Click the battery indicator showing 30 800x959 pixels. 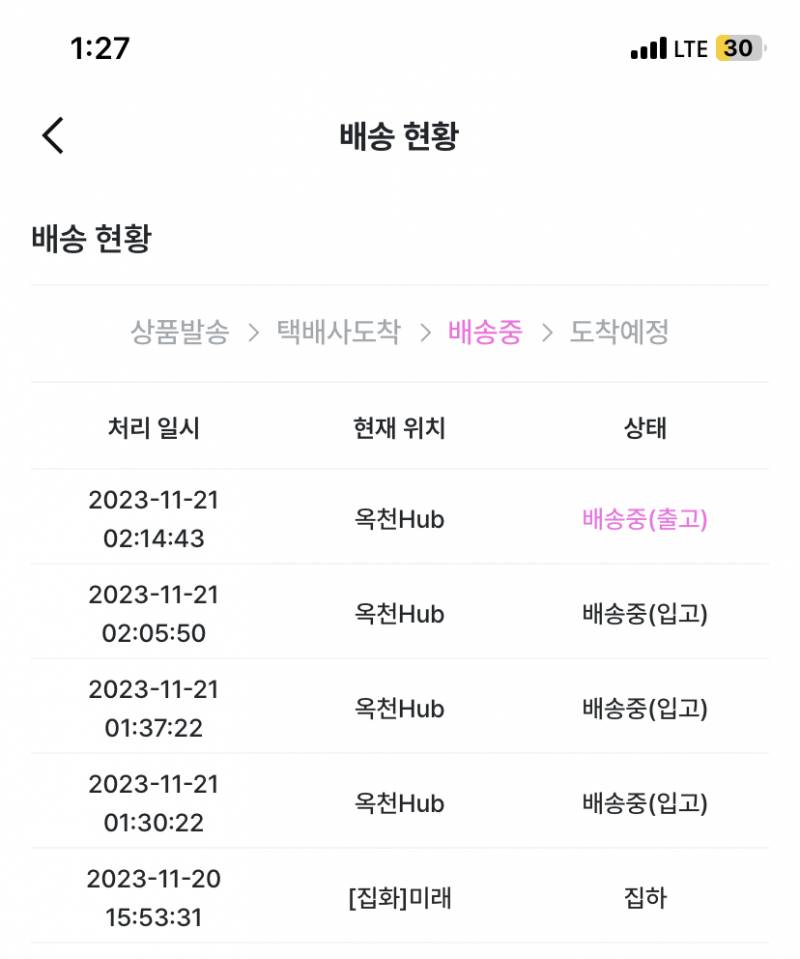740,46
